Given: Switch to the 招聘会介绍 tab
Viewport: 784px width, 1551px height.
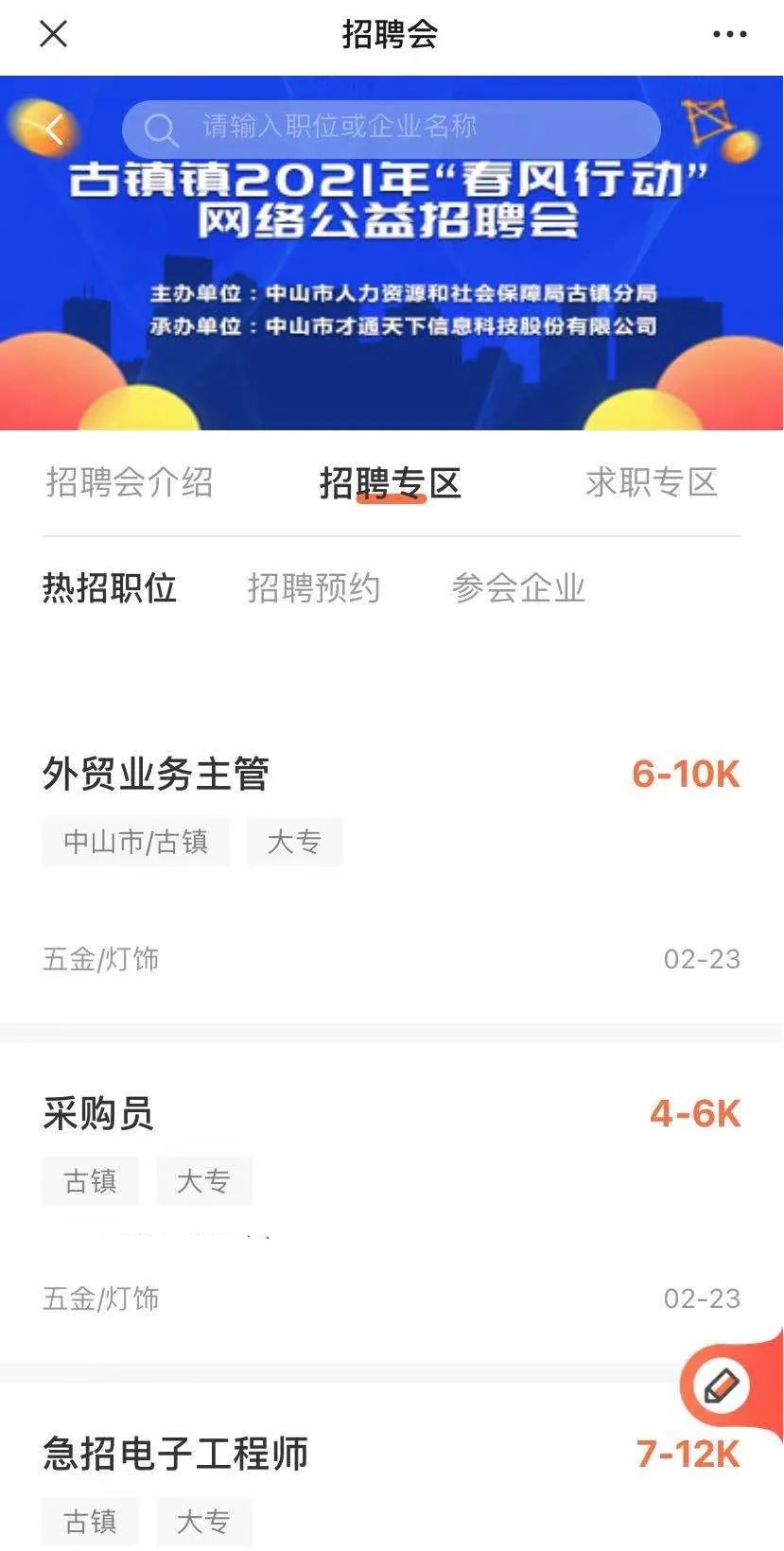Looking at the screenshot, I should (x=131, y=483).
